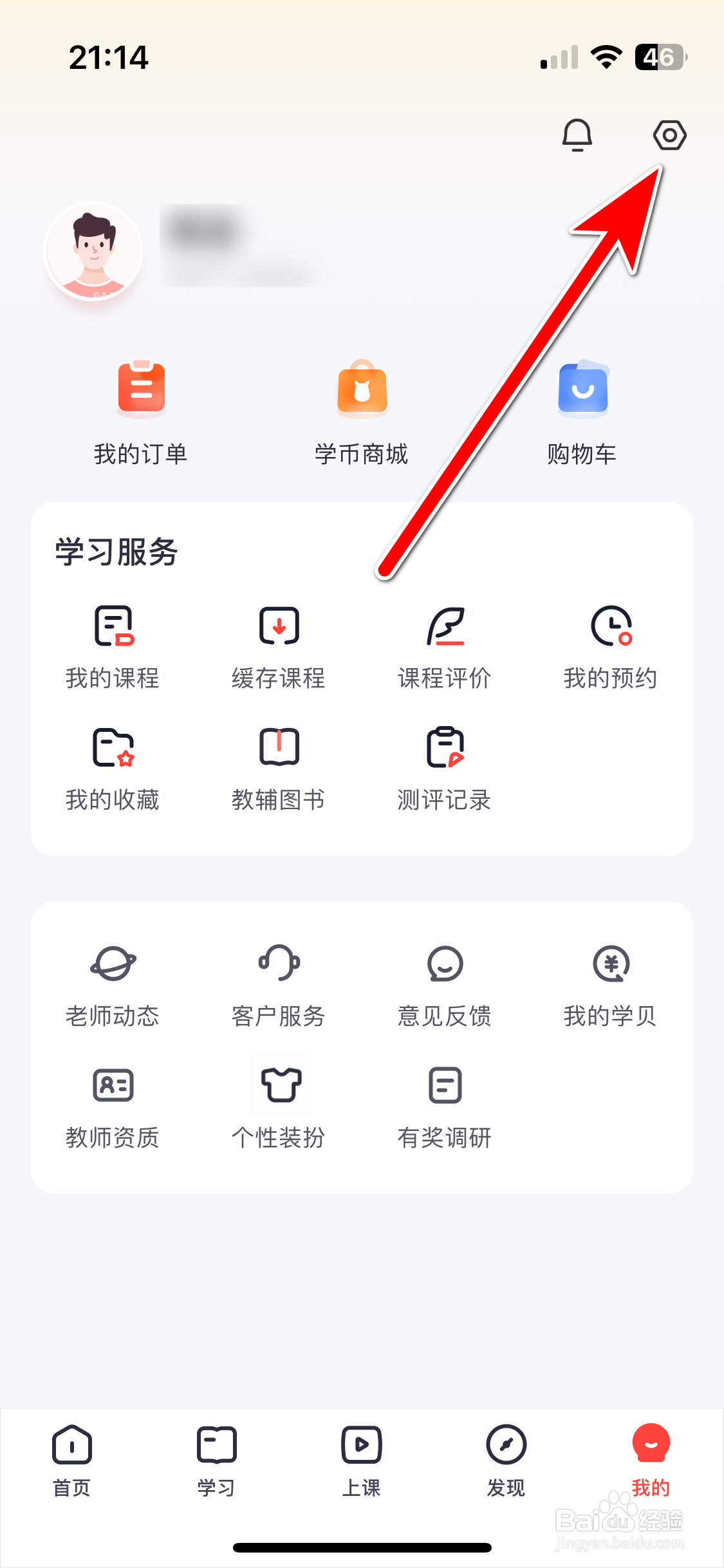Open the notification bell

[x=577, y=136]
